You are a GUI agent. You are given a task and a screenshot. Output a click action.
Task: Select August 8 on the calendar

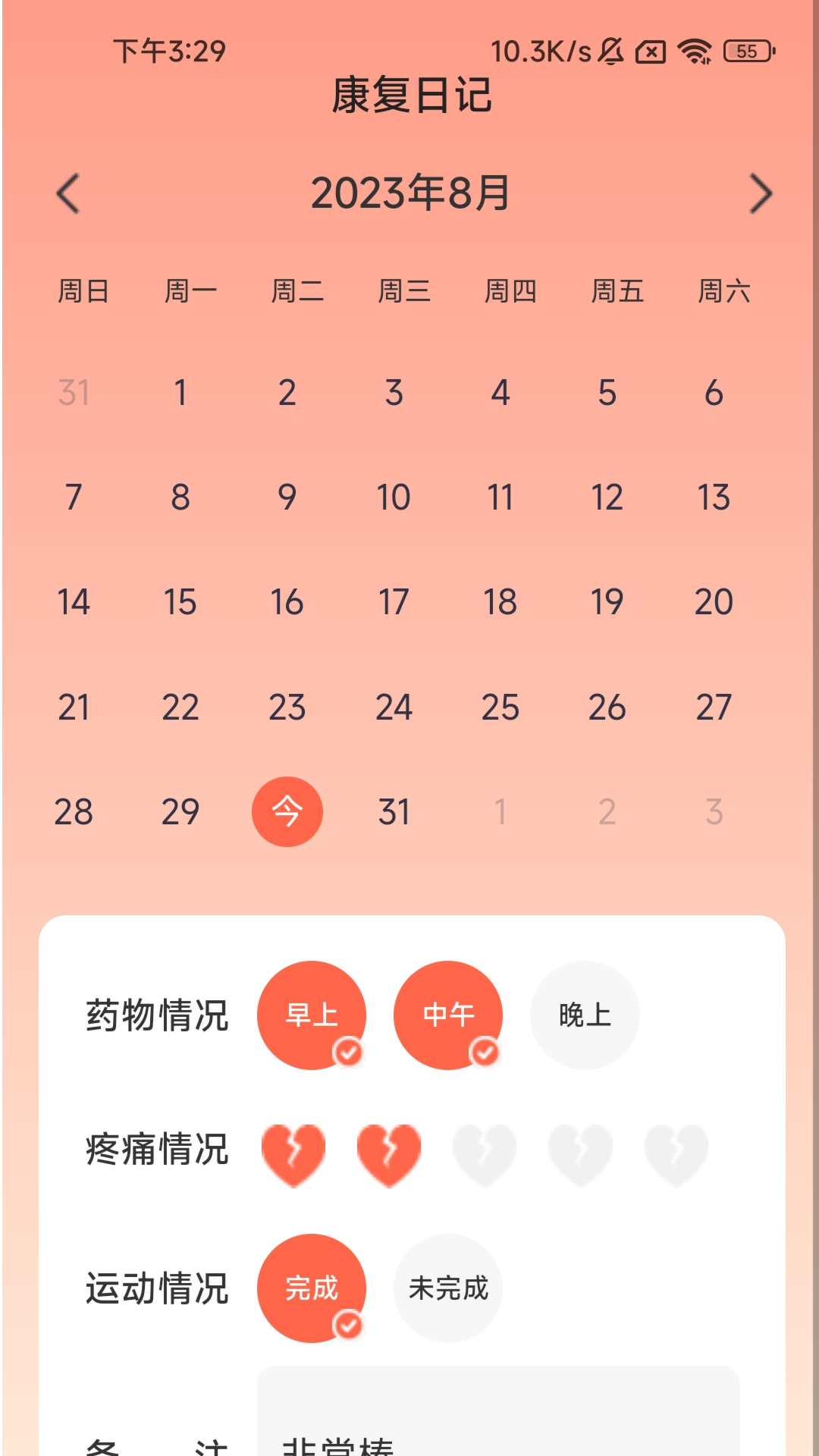click(x=180, y=497)
